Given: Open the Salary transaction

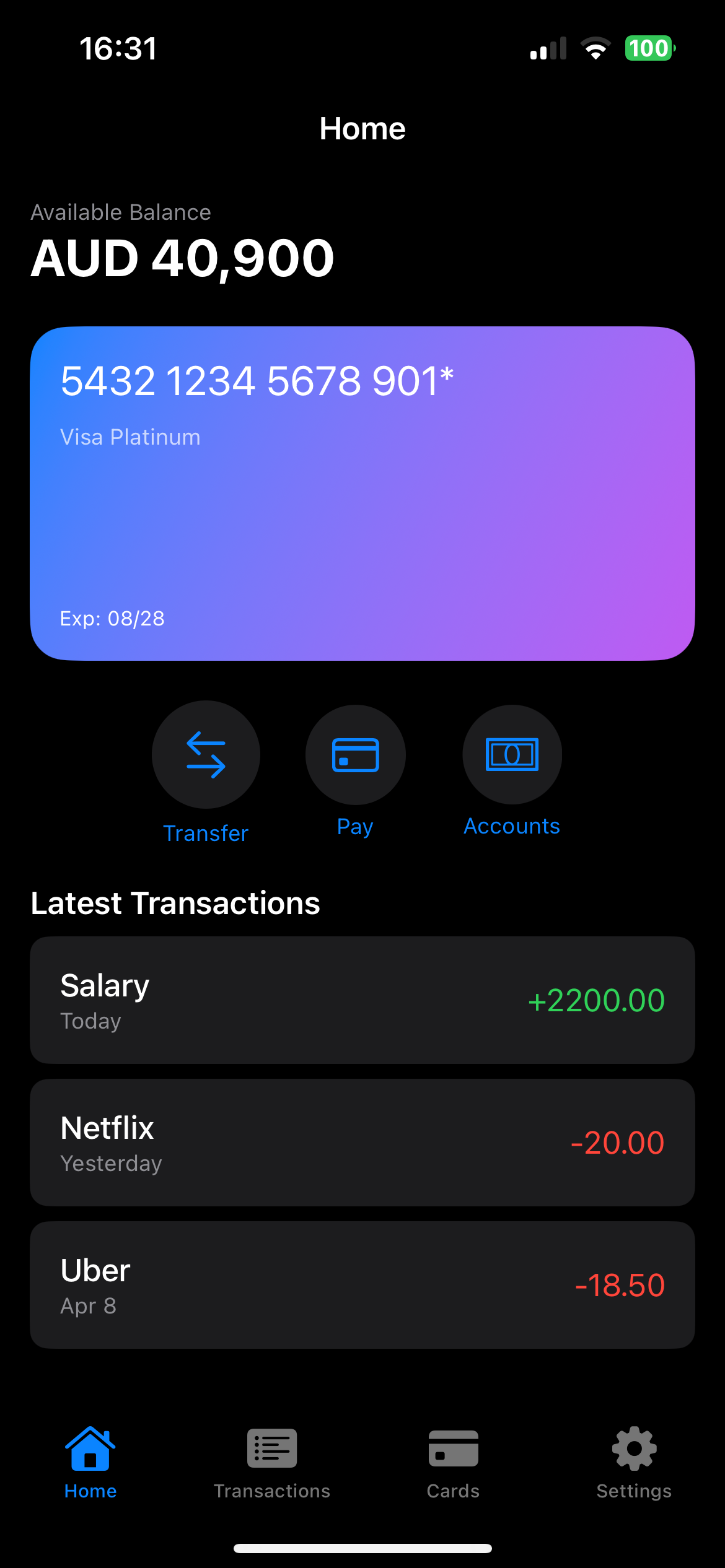Looking at the screenshot, I should [x=362, y=1000].
